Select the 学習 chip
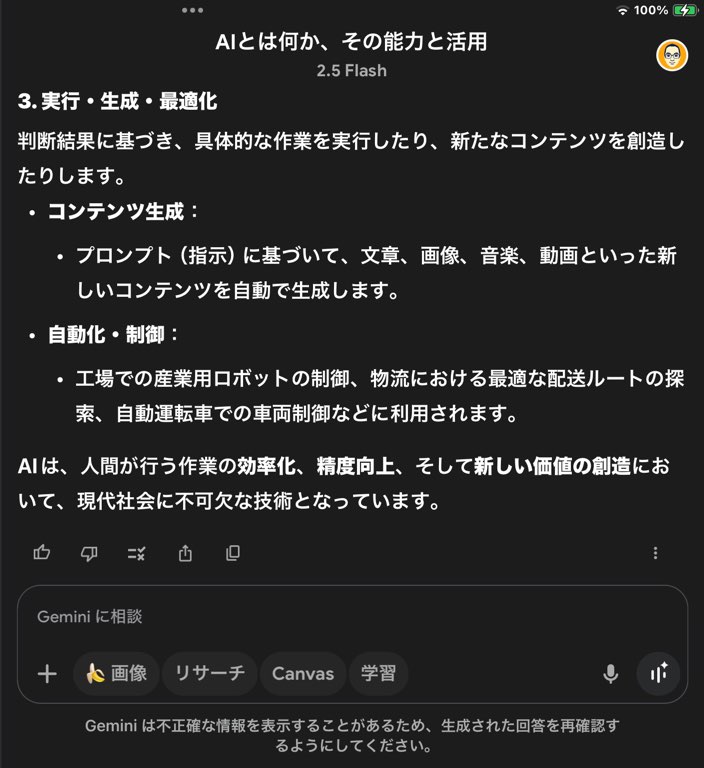Viewport: 704px width, 768px height. (x=378, y=673)
